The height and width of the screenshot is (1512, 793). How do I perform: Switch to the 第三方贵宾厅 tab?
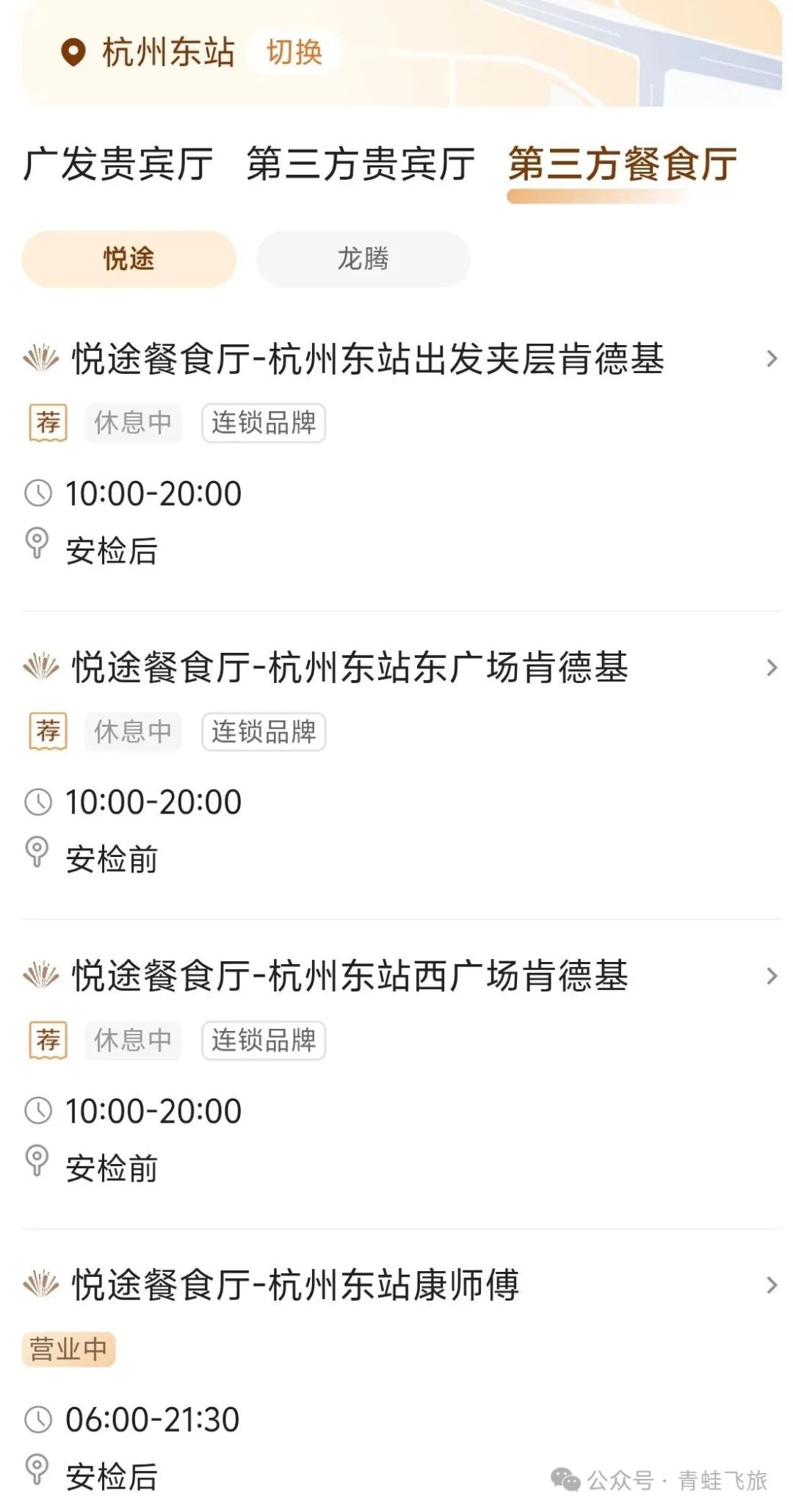click(361, 164)
